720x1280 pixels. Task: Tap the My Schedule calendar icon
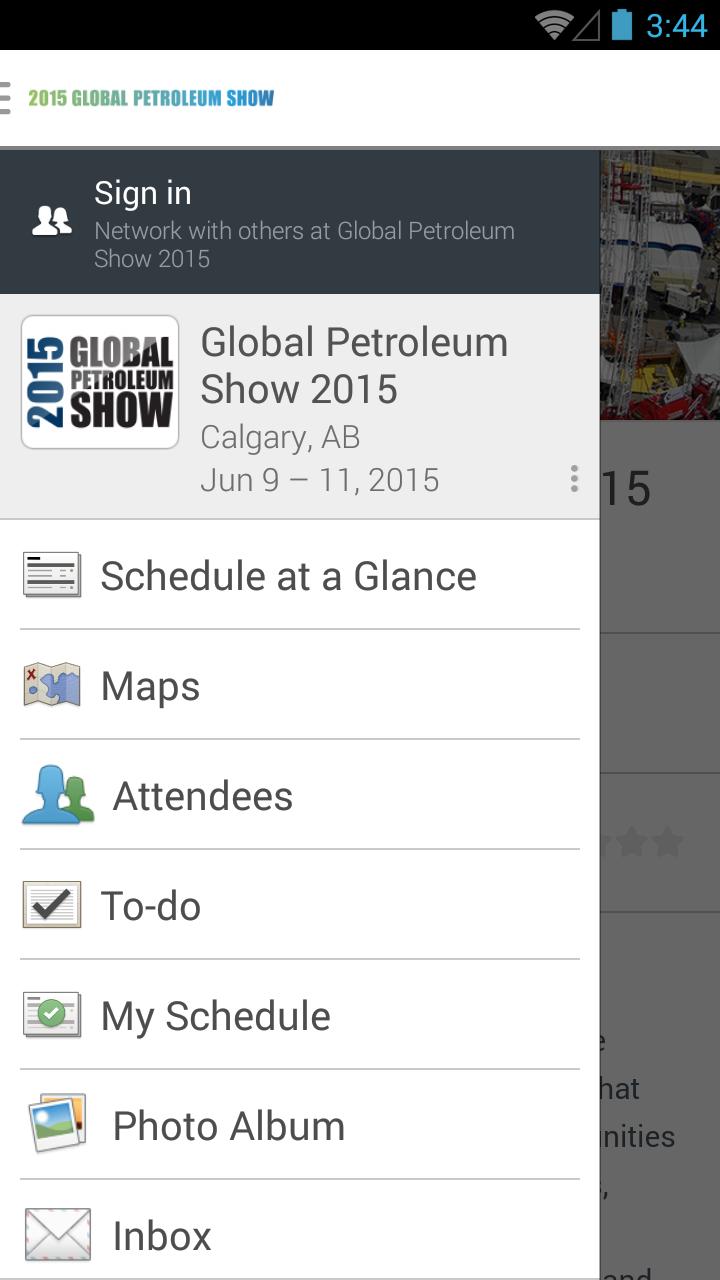coord(51,1015)
